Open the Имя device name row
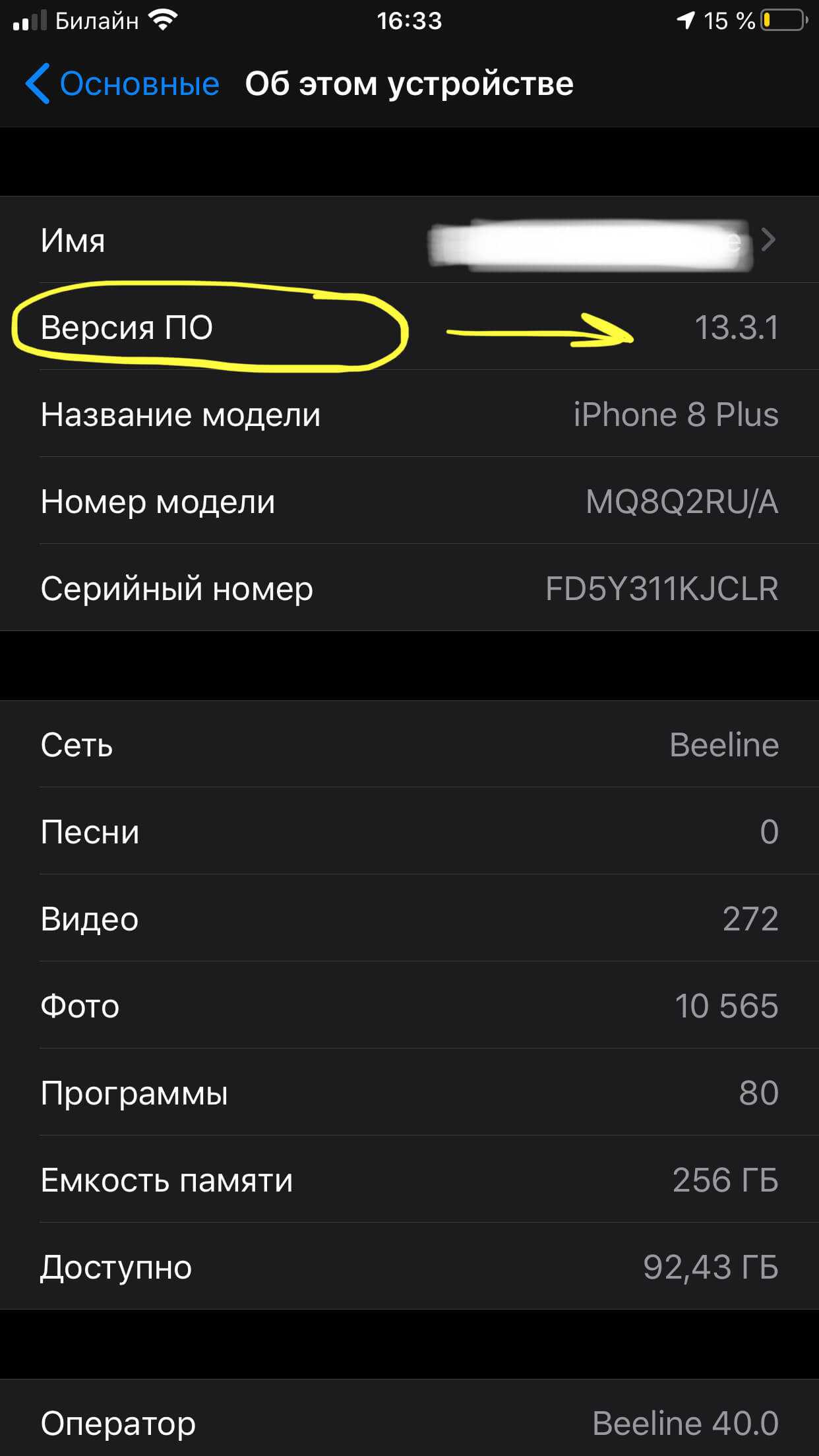819x1456 pixels. pyautogui.click(x=409, y=240)
